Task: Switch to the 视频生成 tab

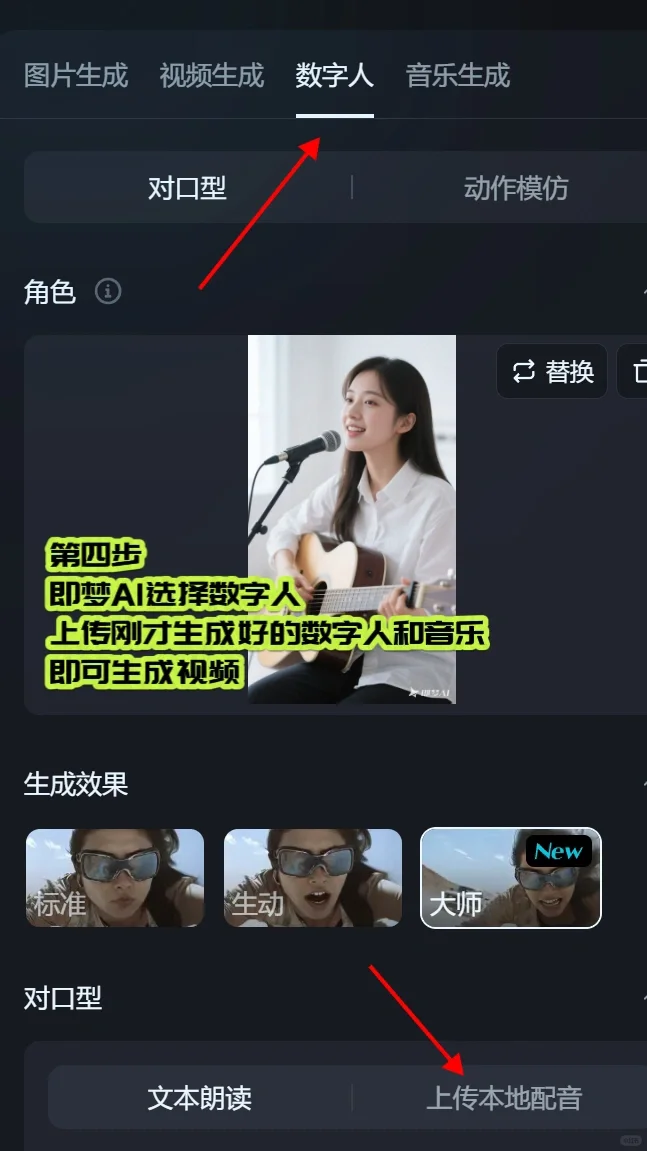Action: tap(211, 75)
